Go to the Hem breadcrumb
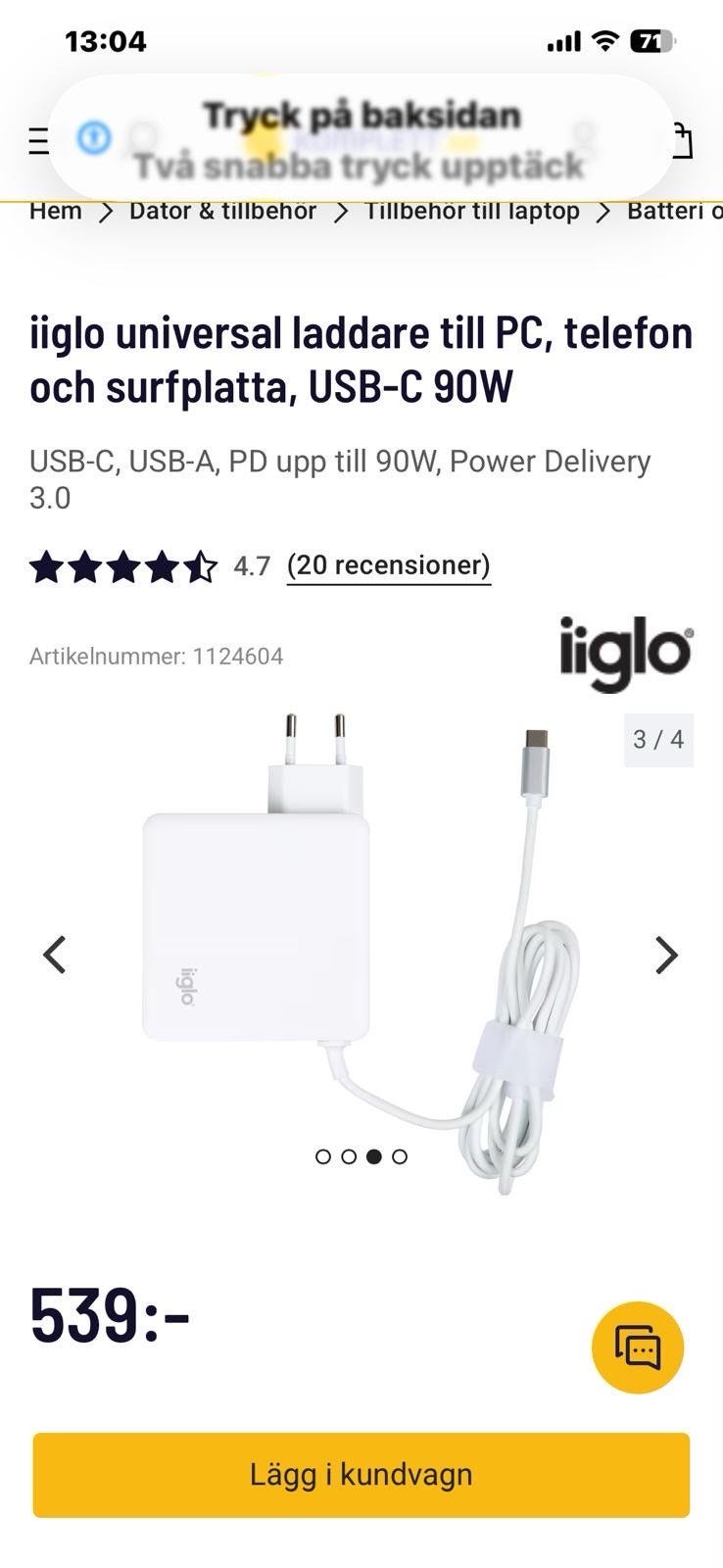Viewport: 723px width, 1568px height. point(55,211)
